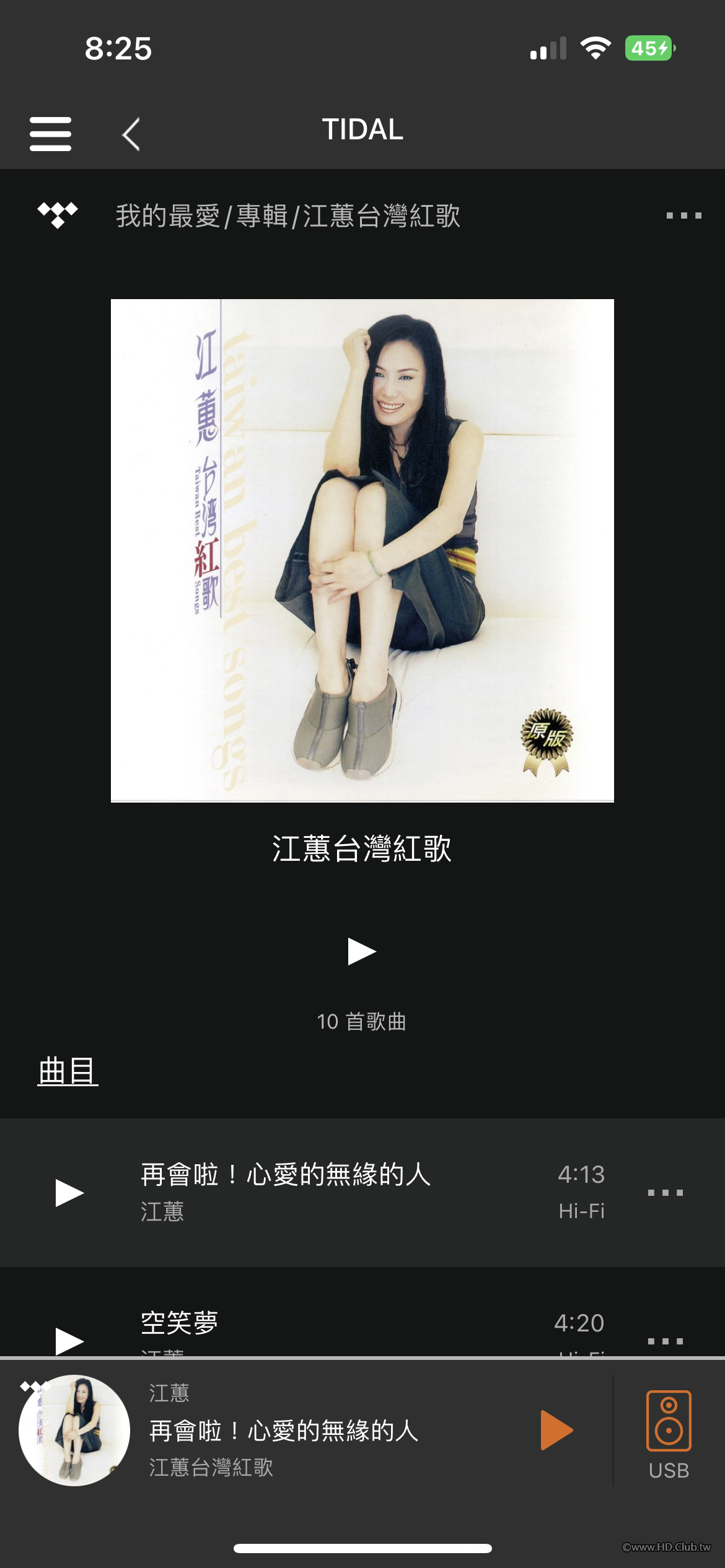Open the hamburger drawer menu
The height and width of the screenshot is (1568, 725).
(x=50, y=134)
